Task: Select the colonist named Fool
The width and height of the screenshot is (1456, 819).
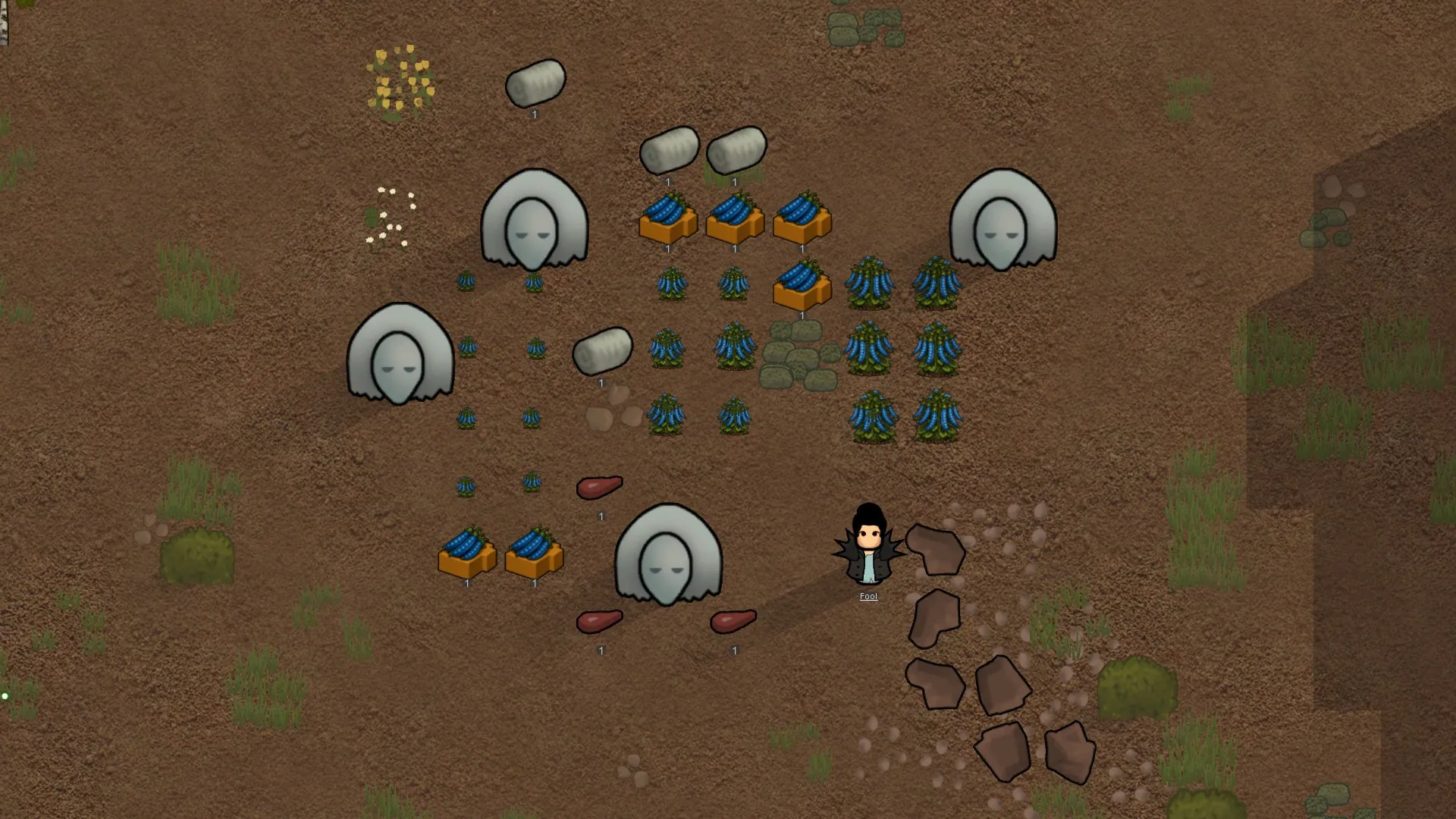Action: pos(868,548)
